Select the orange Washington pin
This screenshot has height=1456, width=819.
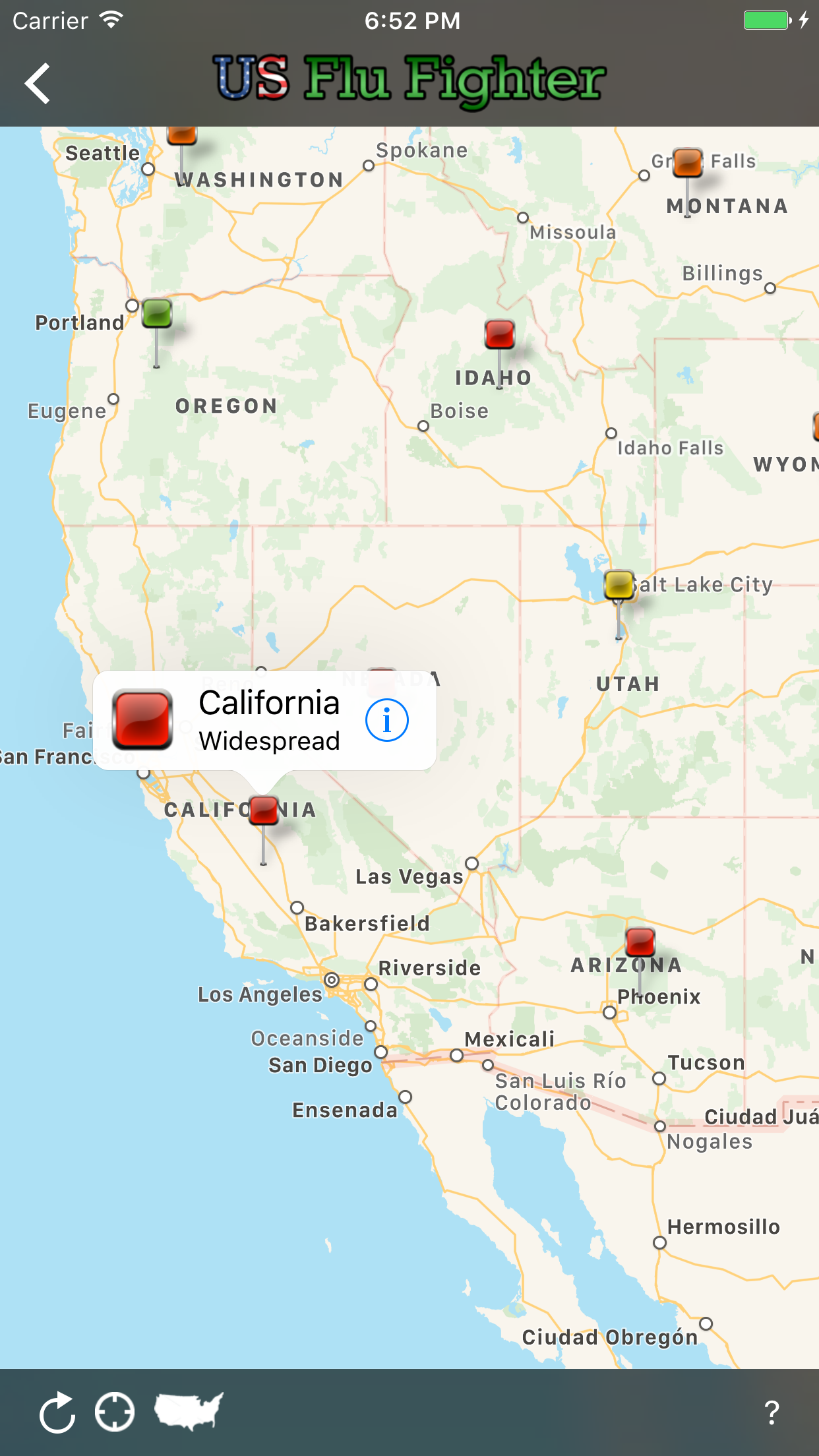click(x=182, y=135)
